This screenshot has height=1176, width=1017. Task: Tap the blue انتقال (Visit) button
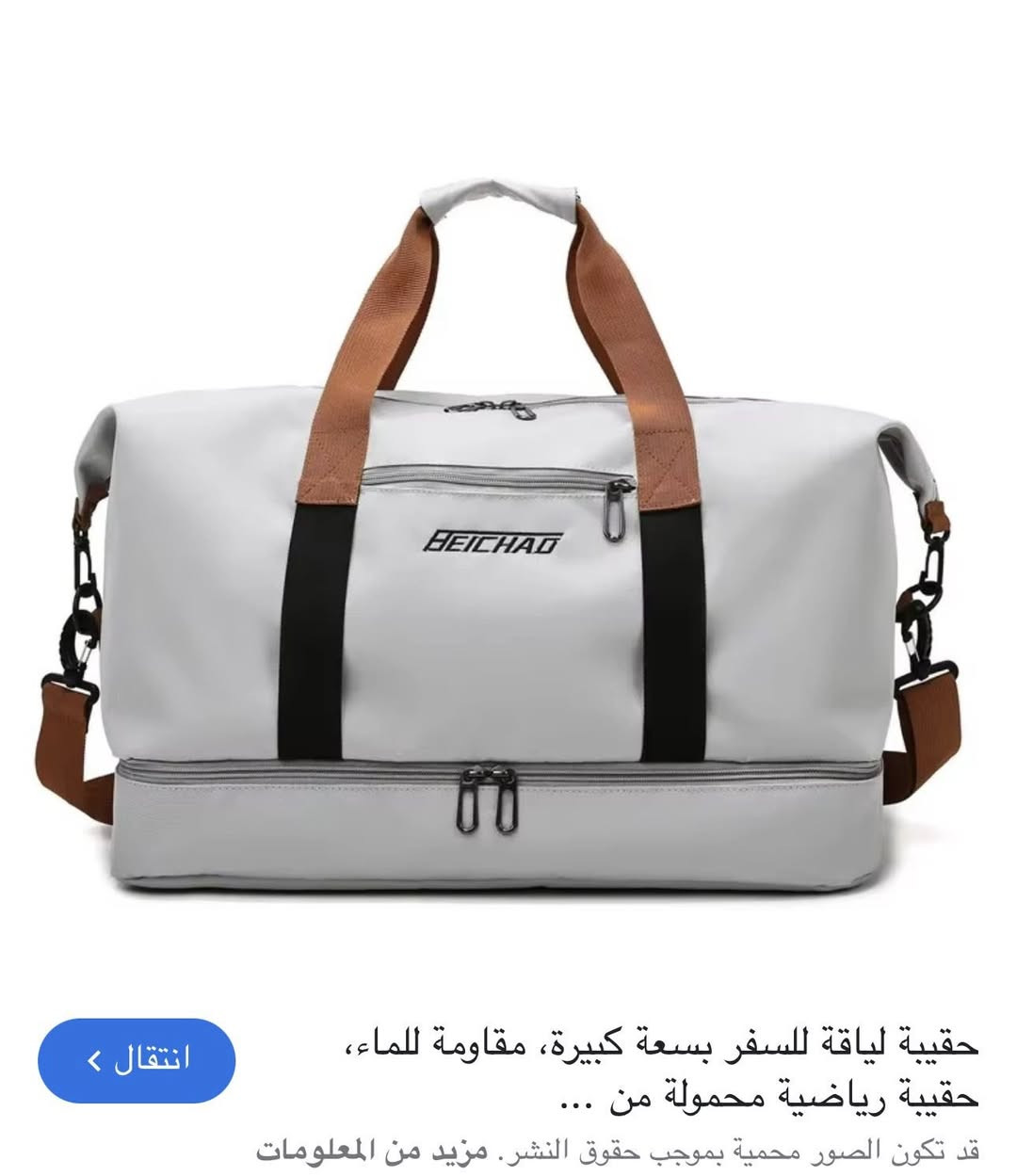point(137,1060)
